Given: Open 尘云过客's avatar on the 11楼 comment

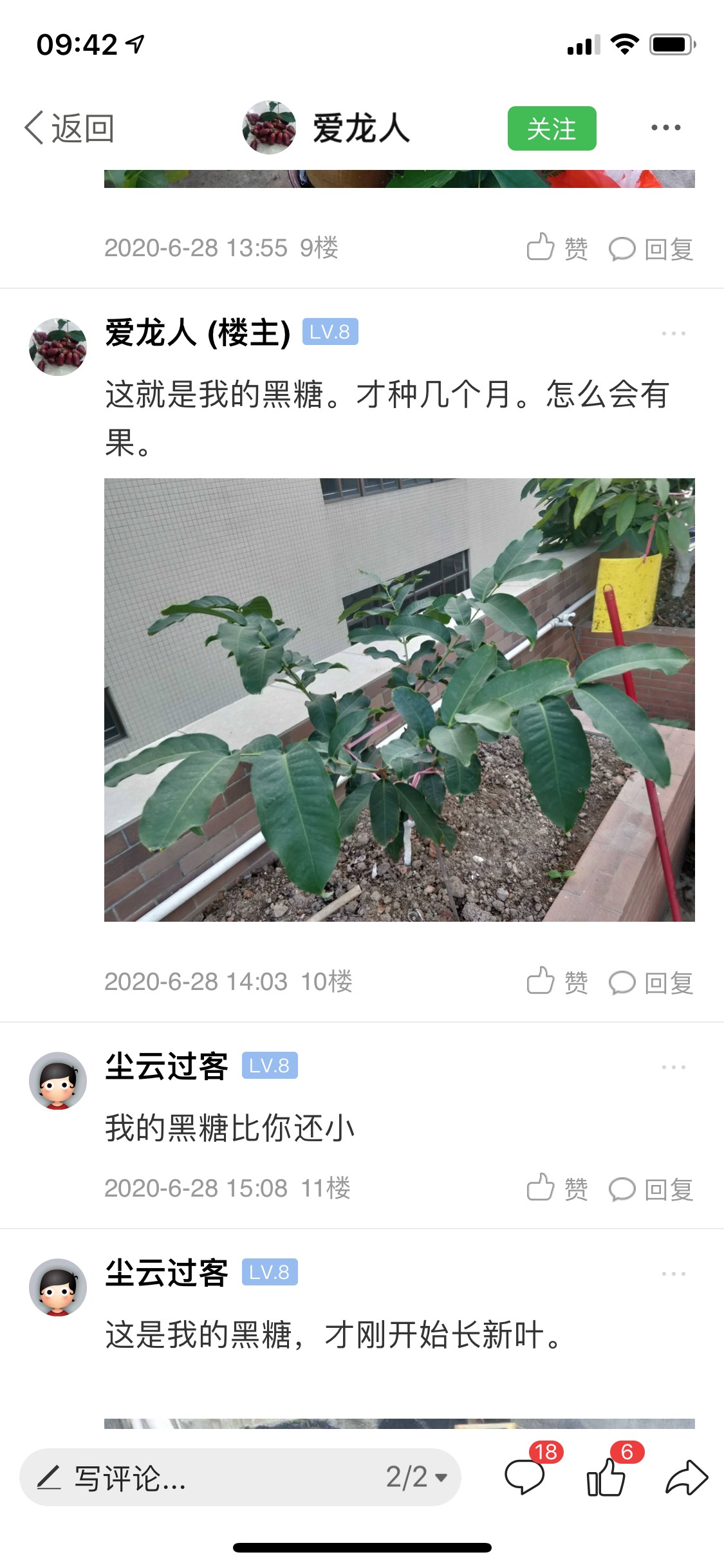Looking at the screenshot, I should tap(58, 1081).
